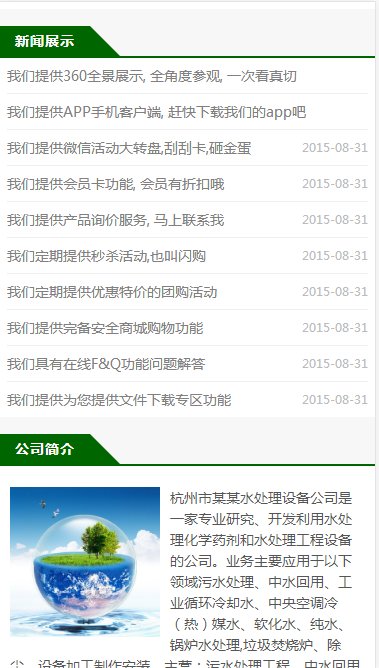Open the 会员卡功能 news item

point(115,184)
